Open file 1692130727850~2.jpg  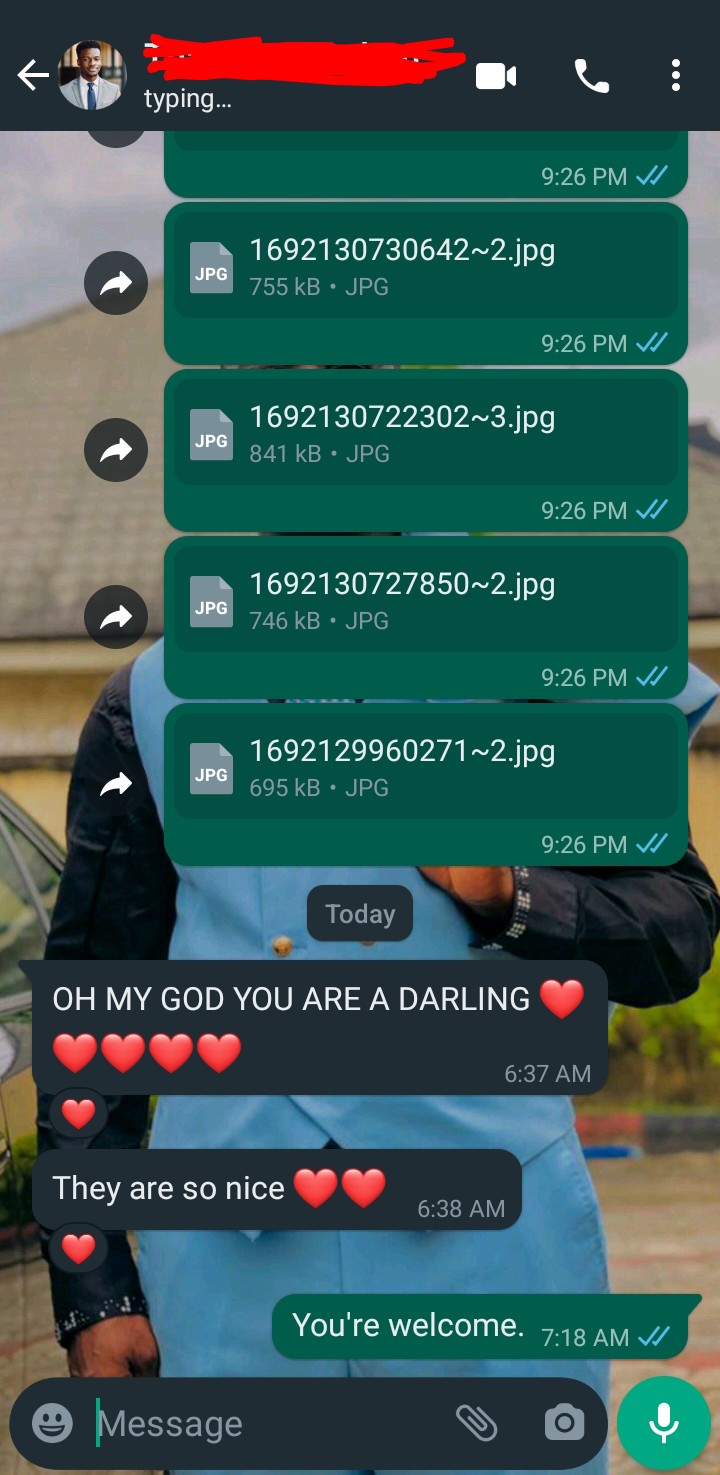click(x=426, y=599)
